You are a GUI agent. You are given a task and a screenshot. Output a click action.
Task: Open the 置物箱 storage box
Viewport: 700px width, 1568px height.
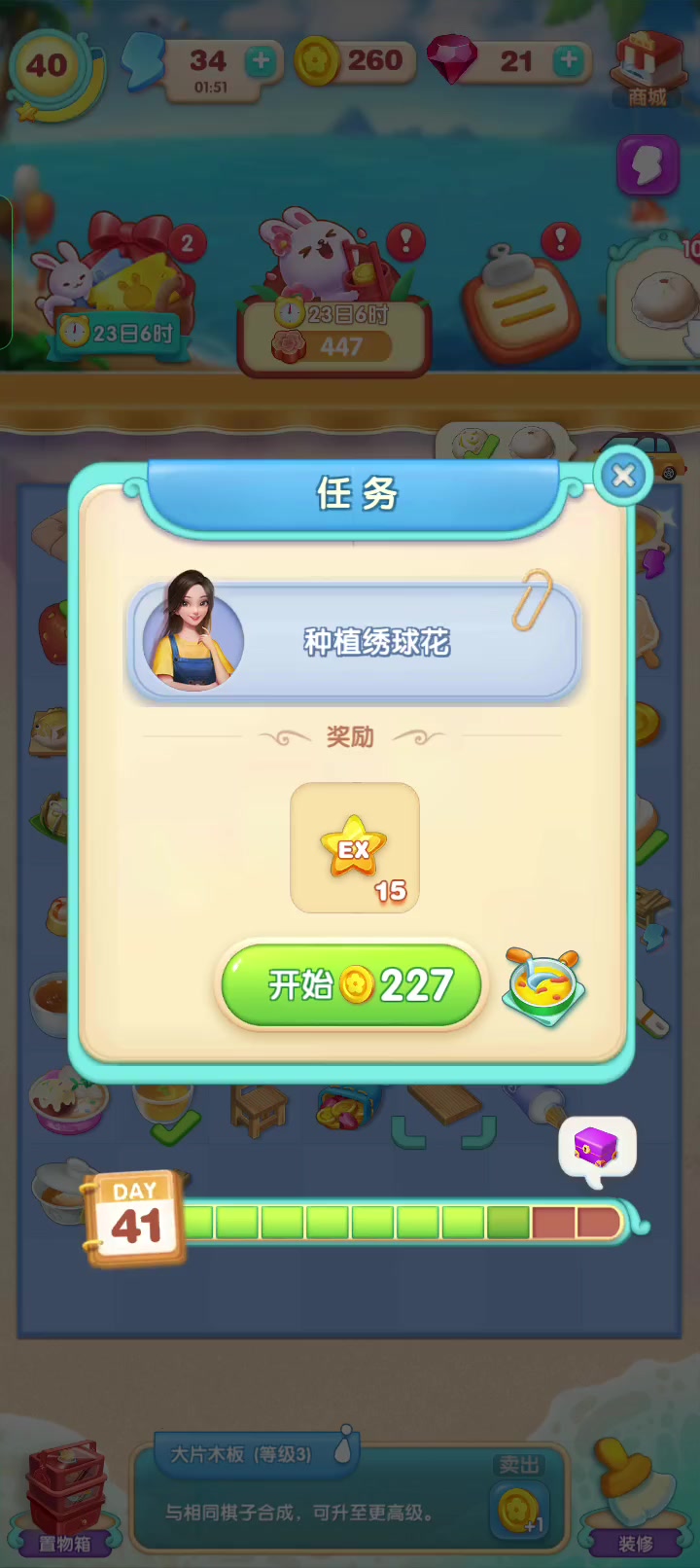[x=64, y=1497]
